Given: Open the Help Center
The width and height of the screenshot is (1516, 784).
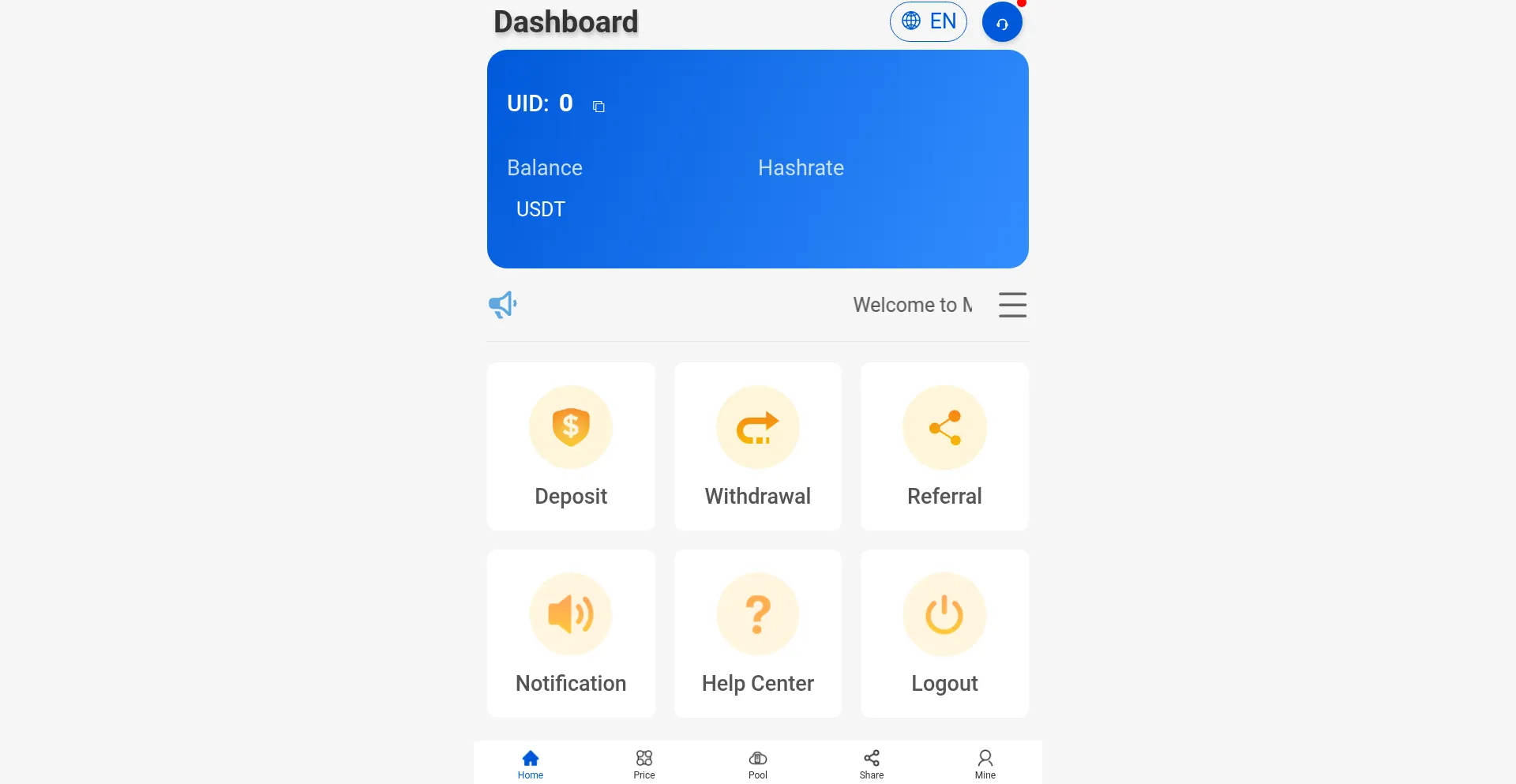Looking at the screenshot, I should click(758, 633).
